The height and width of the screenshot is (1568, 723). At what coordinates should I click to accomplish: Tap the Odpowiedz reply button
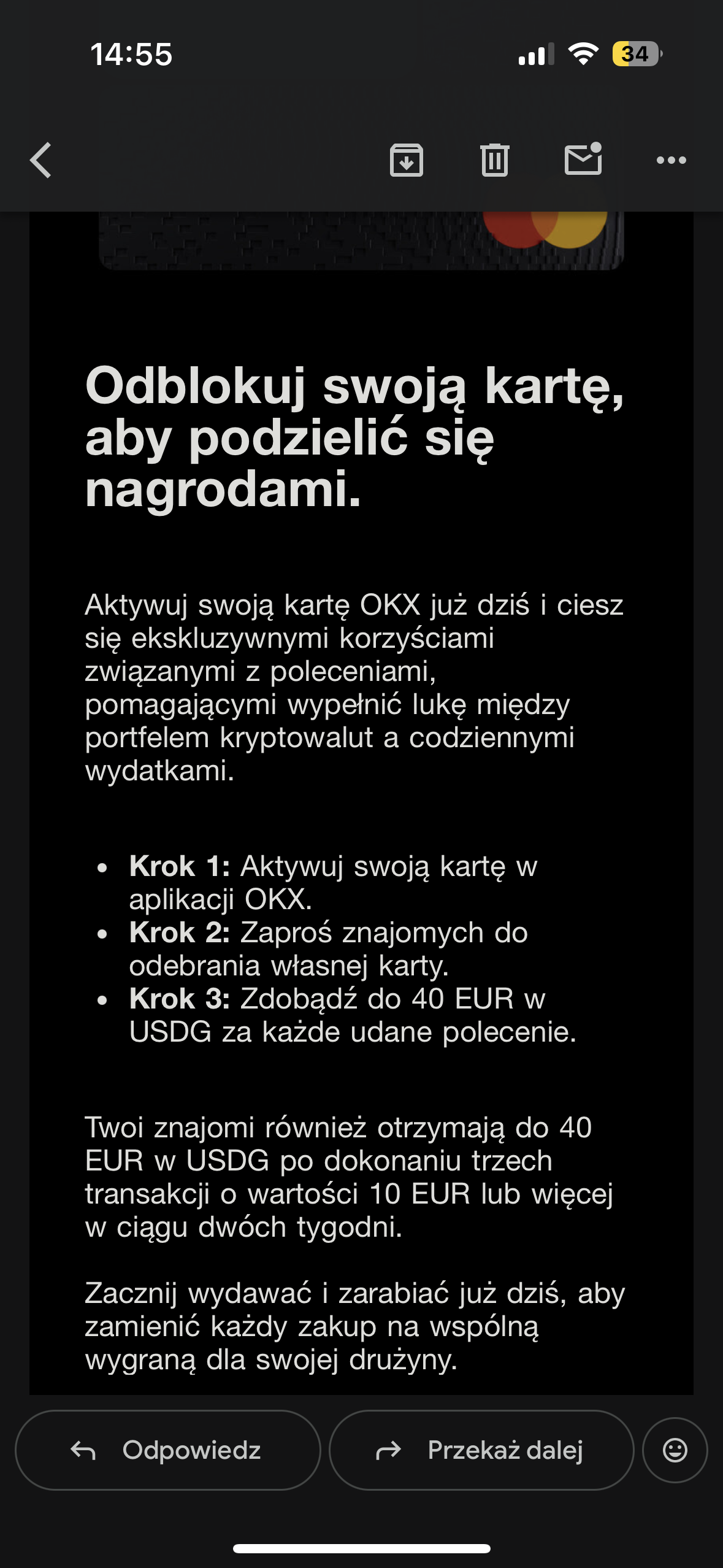click(x=168, y=1450)
